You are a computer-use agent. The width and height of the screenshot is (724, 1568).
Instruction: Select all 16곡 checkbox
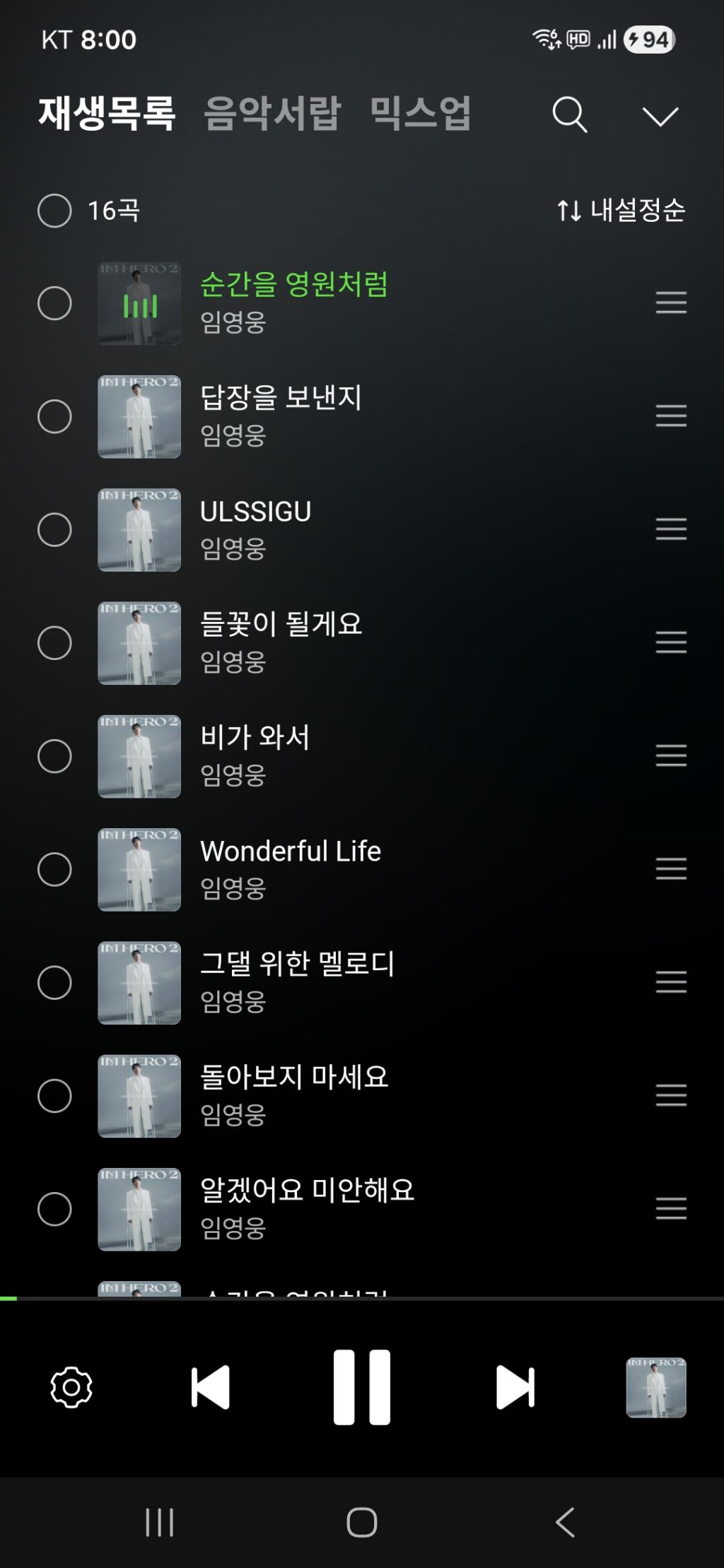(x=54, y=211)
